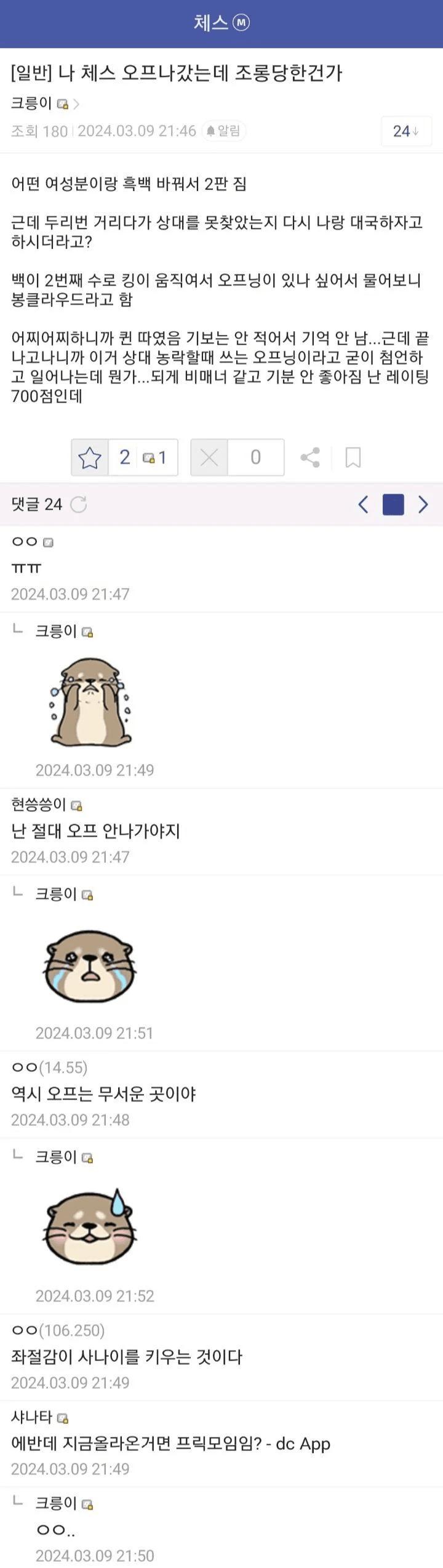Downvote the post with the X button
The image size is (443, 1568).
coord(209,457)
